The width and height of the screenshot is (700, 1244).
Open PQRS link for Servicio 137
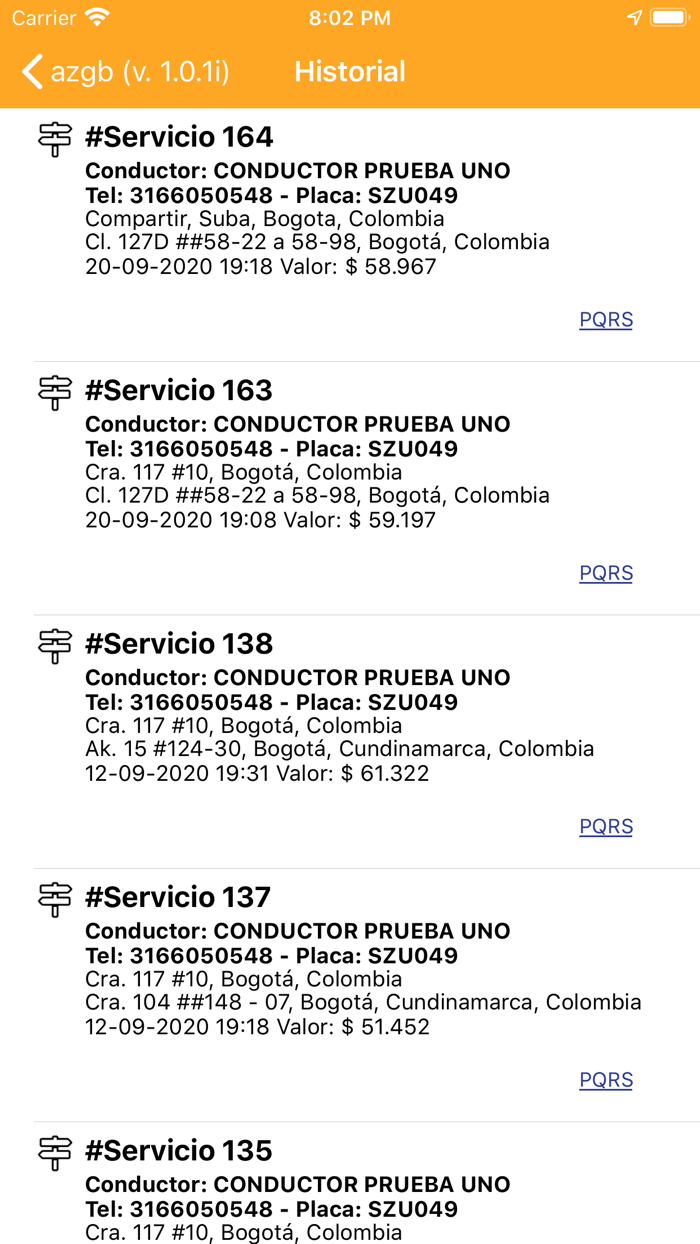click(606, 1080)
